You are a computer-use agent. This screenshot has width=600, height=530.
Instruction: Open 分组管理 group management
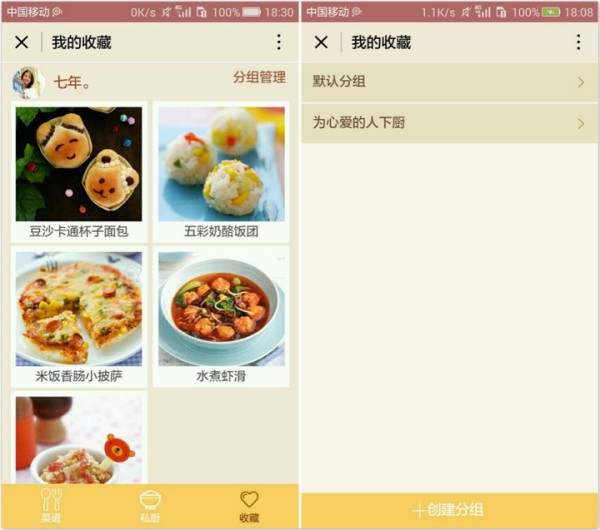tap(259, 78)
